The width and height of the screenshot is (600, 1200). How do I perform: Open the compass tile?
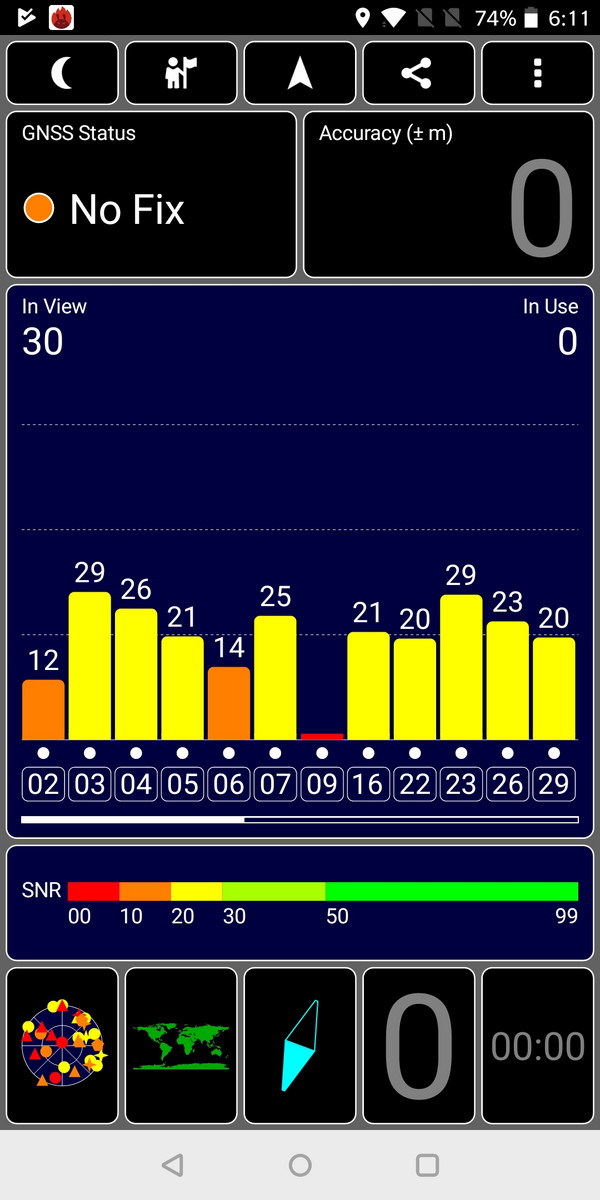tap(300, 1046)
